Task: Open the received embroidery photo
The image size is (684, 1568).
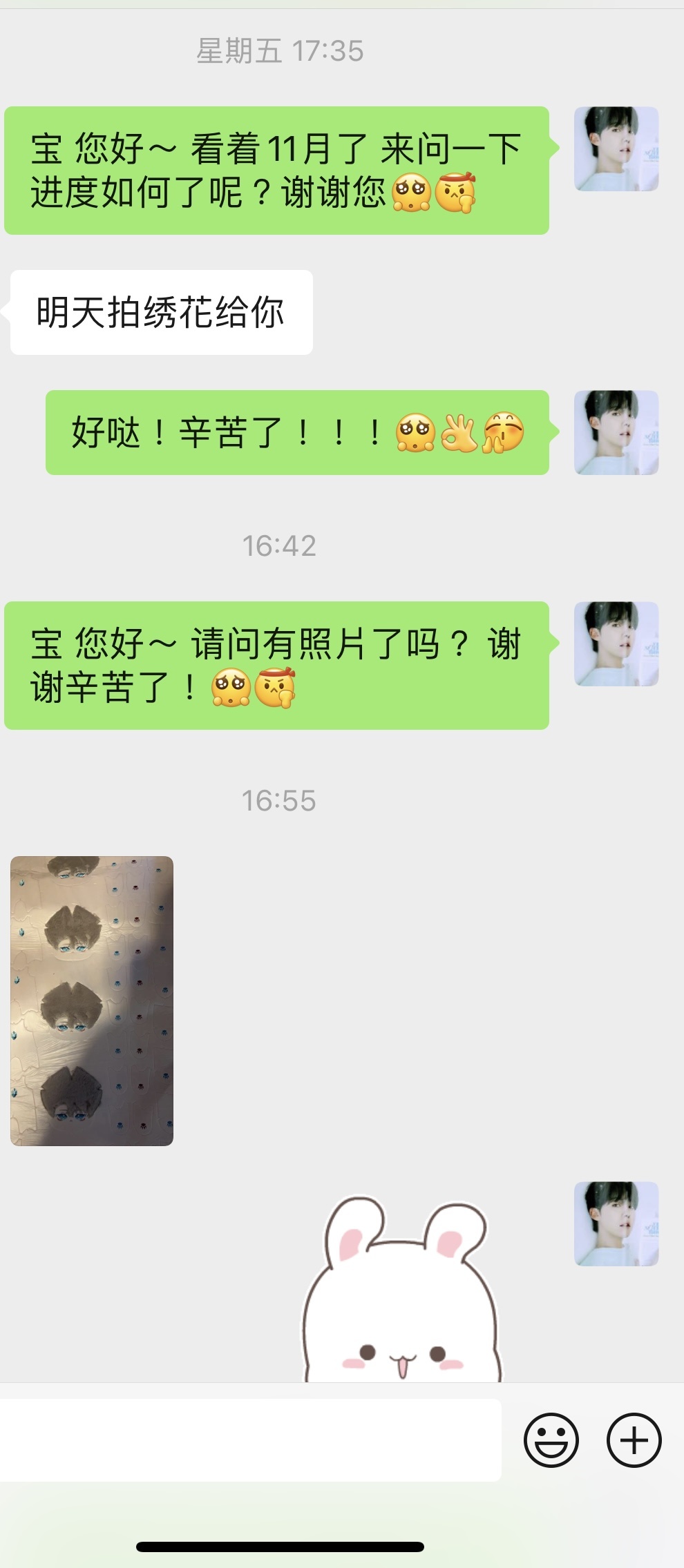Action: click(92, 1000)
